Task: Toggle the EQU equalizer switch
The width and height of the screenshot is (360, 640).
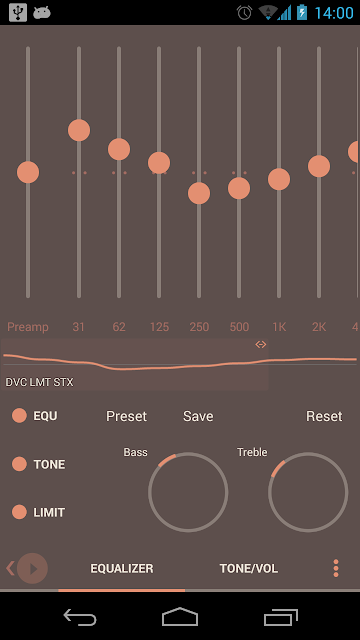Action: pyautogui.click(x=35, y=416)
